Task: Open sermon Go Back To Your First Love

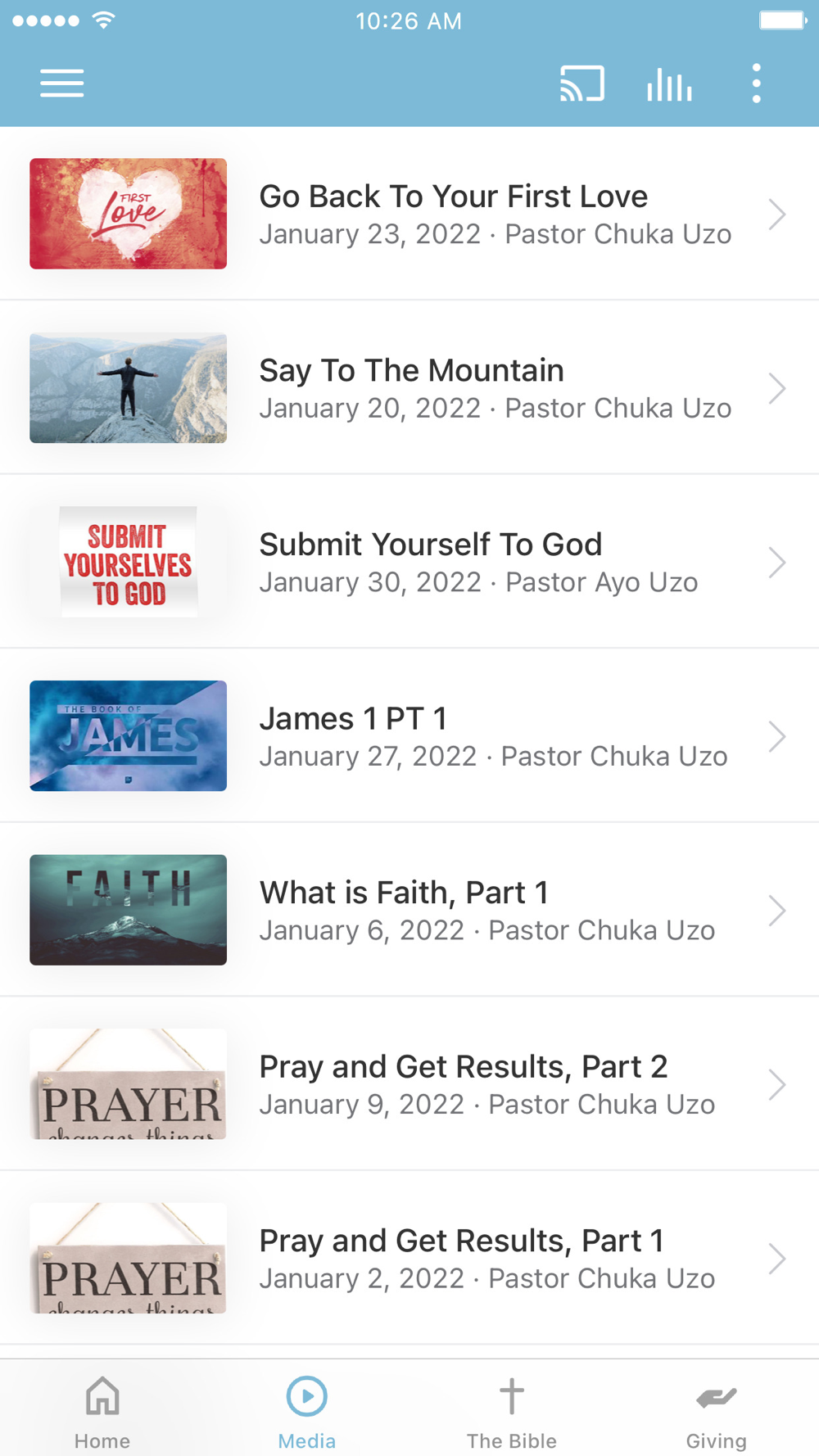Action: point(453,214)
